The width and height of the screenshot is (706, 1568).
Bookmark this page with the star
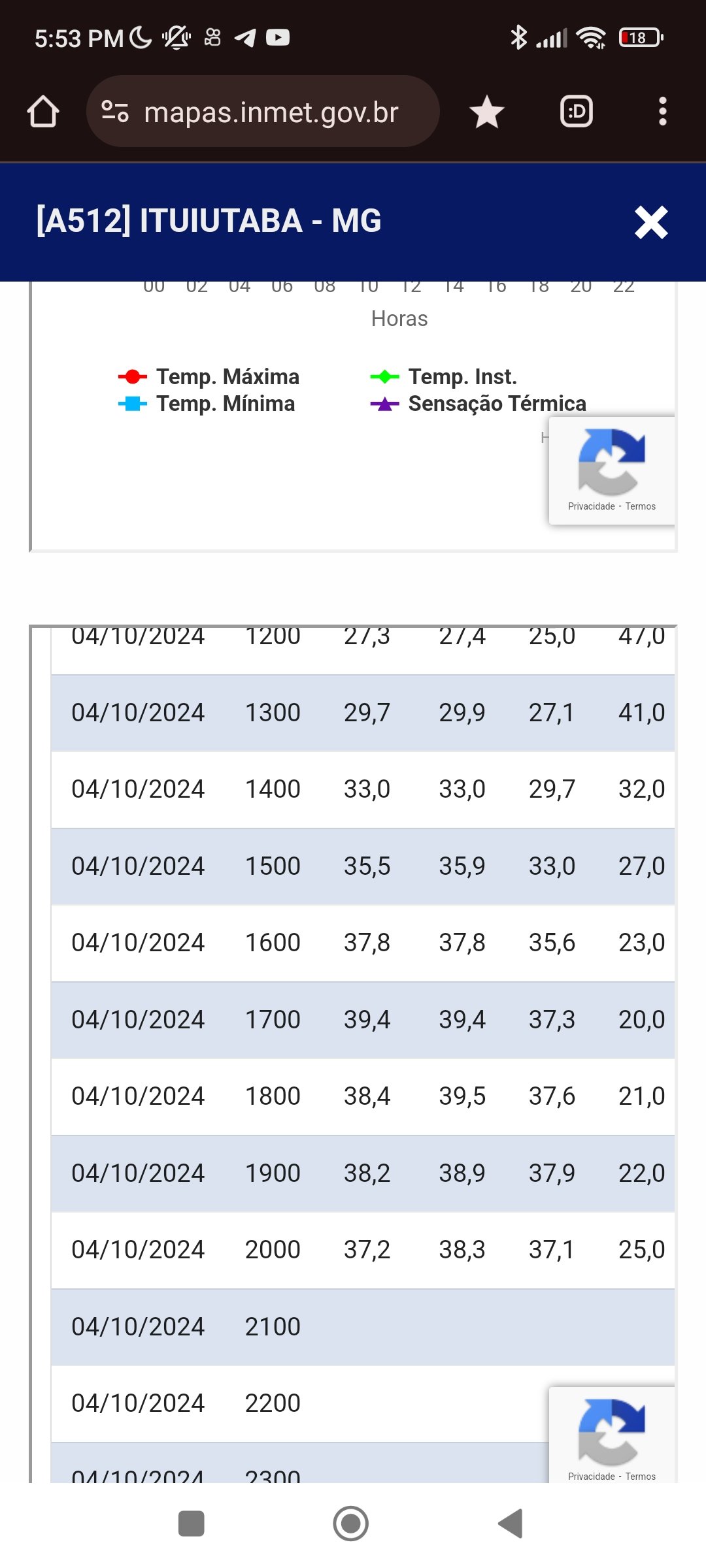point(487,112)
